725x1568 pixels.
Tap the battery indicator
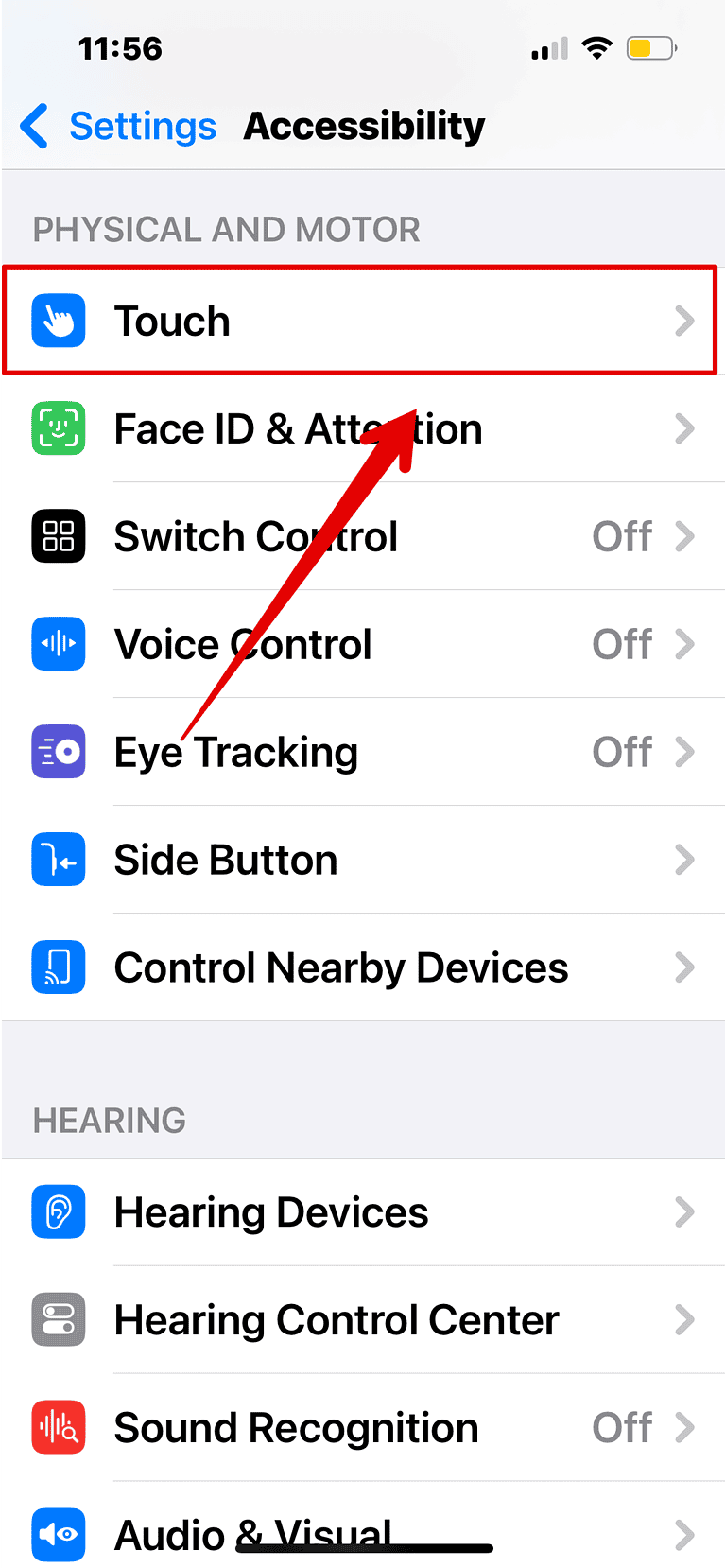[650, 47]
